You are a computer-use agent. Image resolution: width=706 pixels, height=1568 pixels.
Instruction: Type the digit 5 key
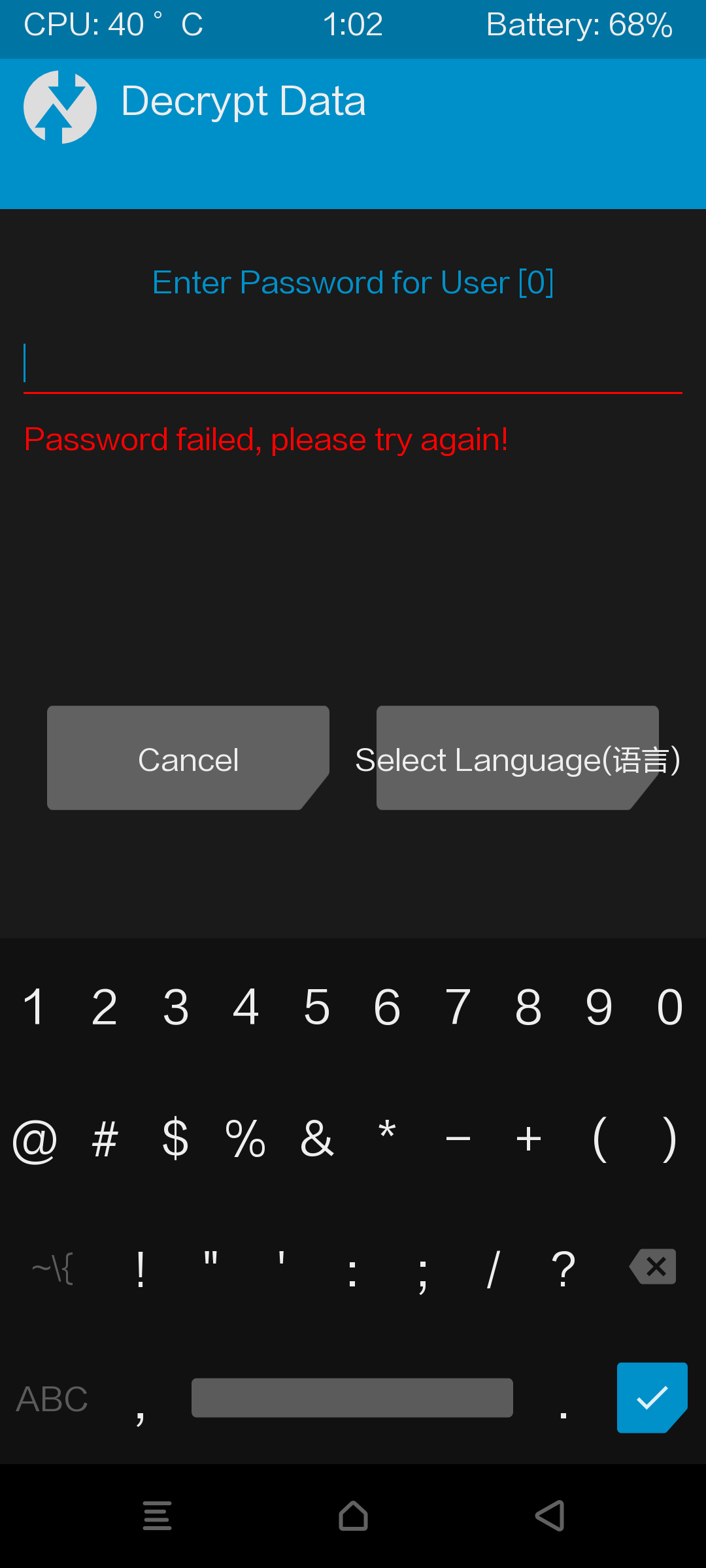(317, 1007)
